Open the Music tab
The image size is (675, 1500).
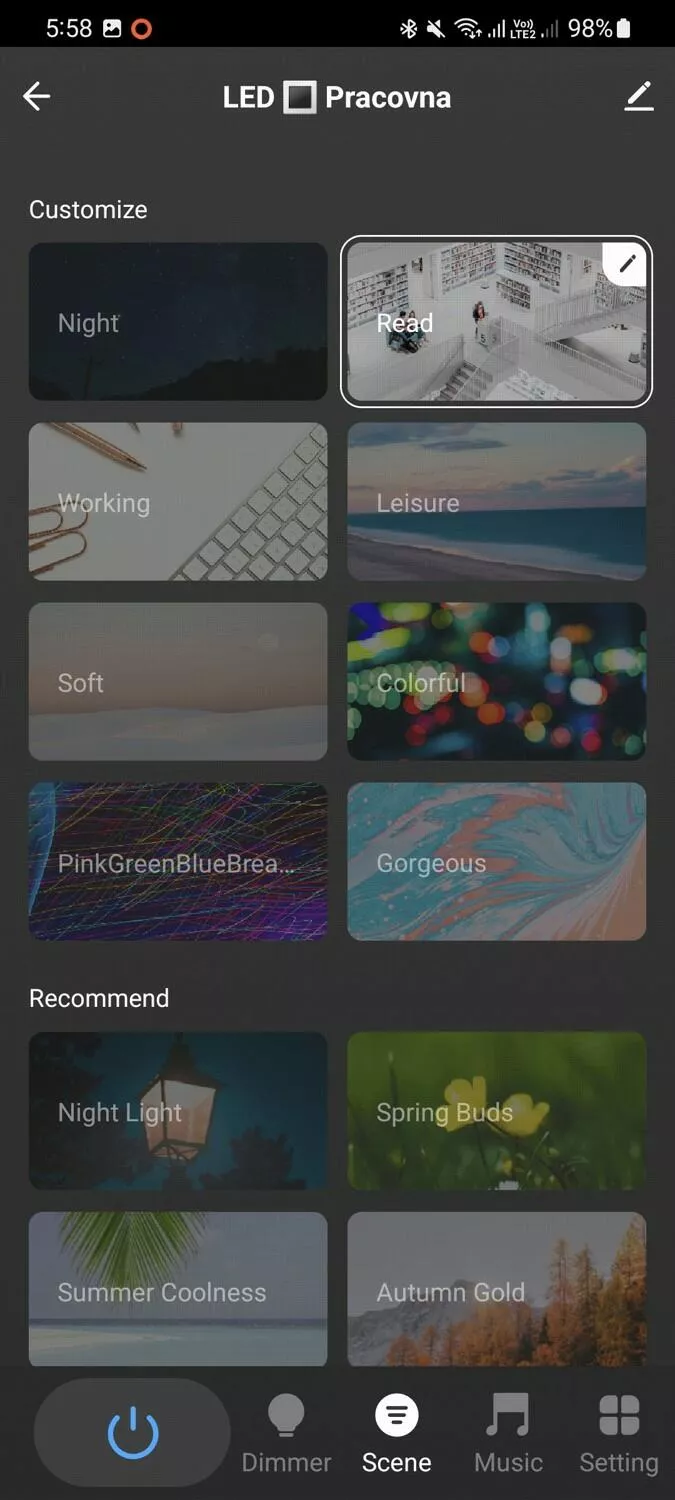pos(508,1434)
